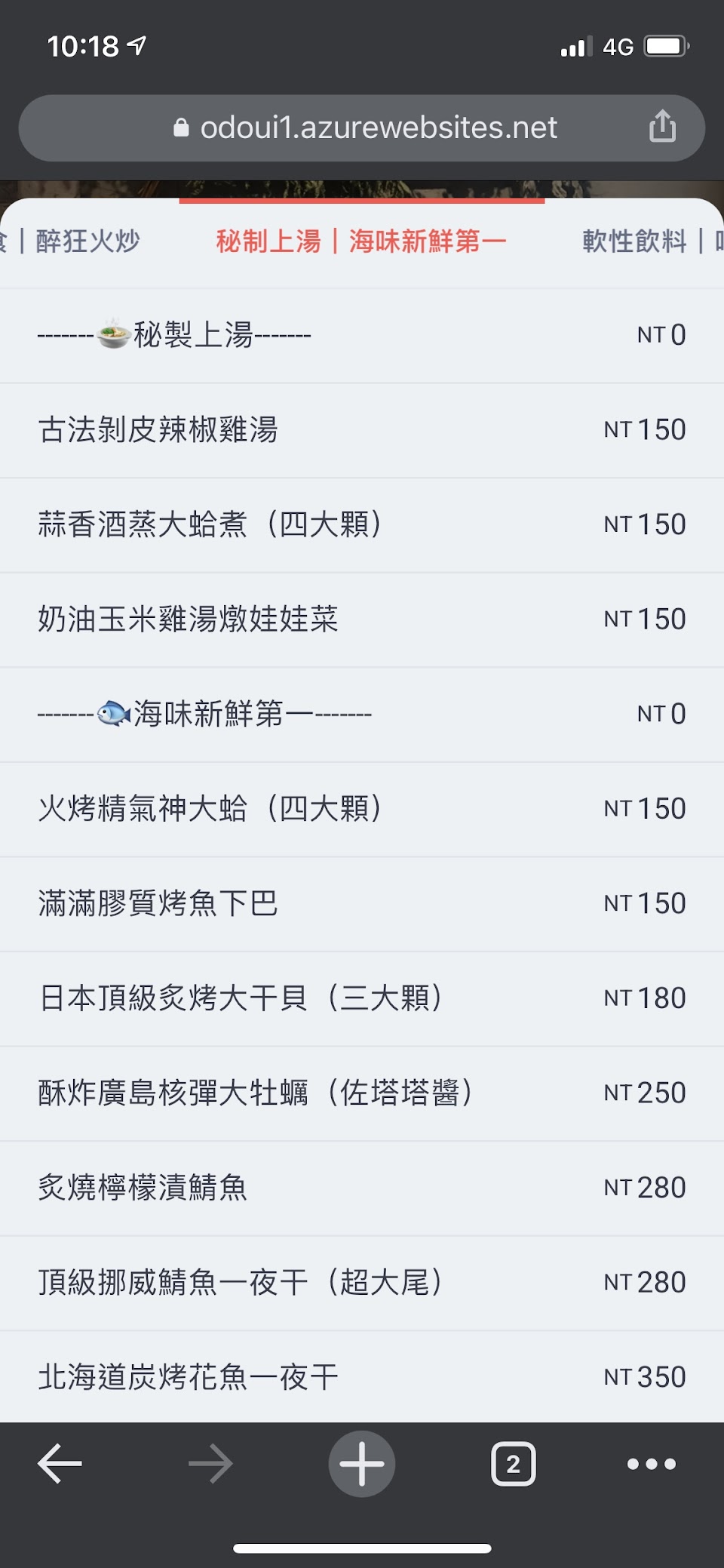Open a new browser tab
Viewport: 724px width, 1568px height.
(x=361, y=1464)
